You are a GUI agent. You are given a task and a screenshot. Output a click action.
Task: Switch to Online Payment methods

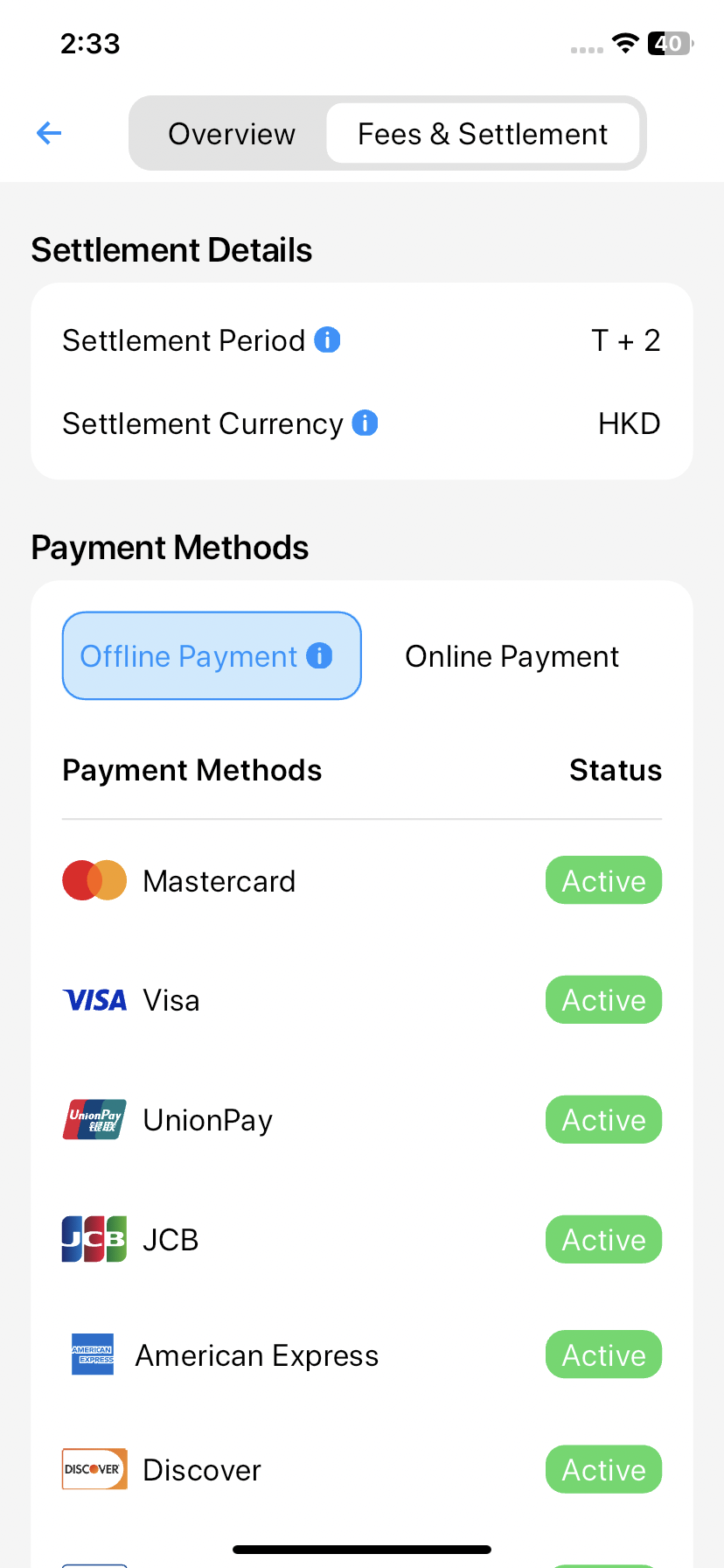512,655
